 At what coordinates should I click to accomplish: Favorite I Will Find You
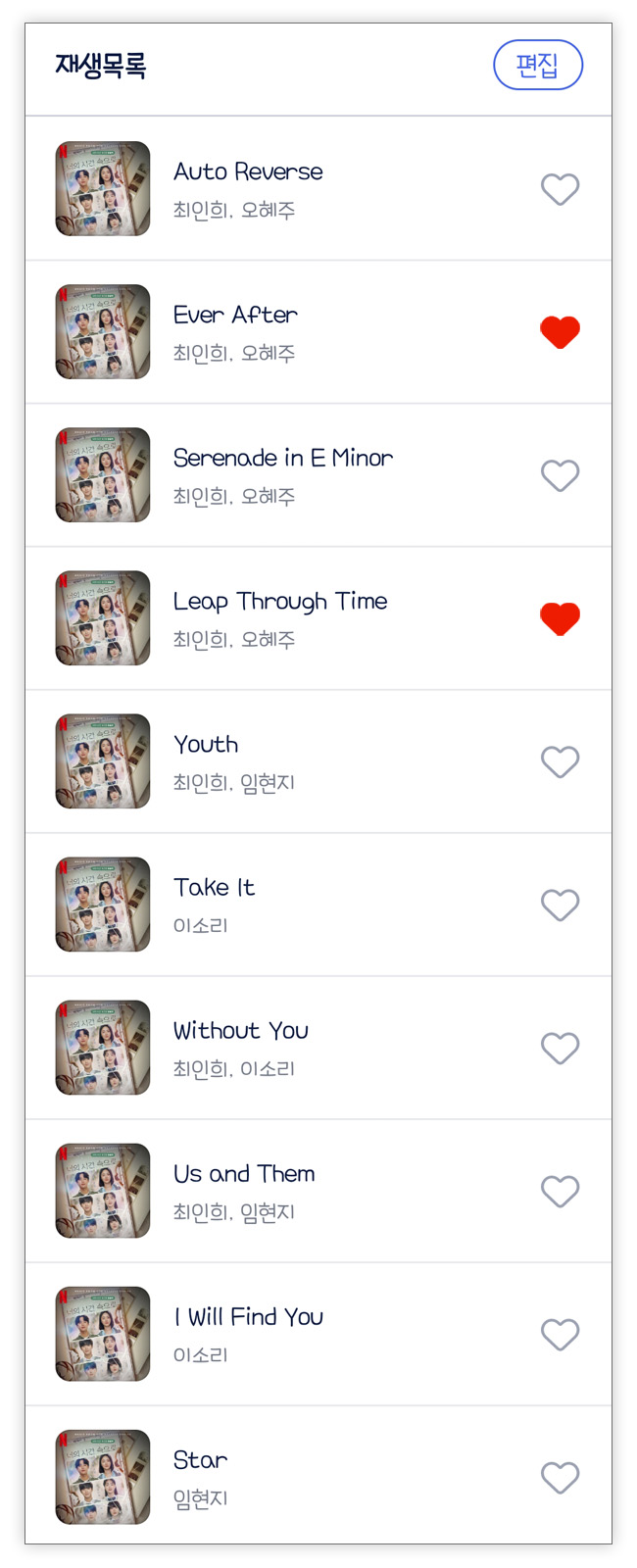560,1334
